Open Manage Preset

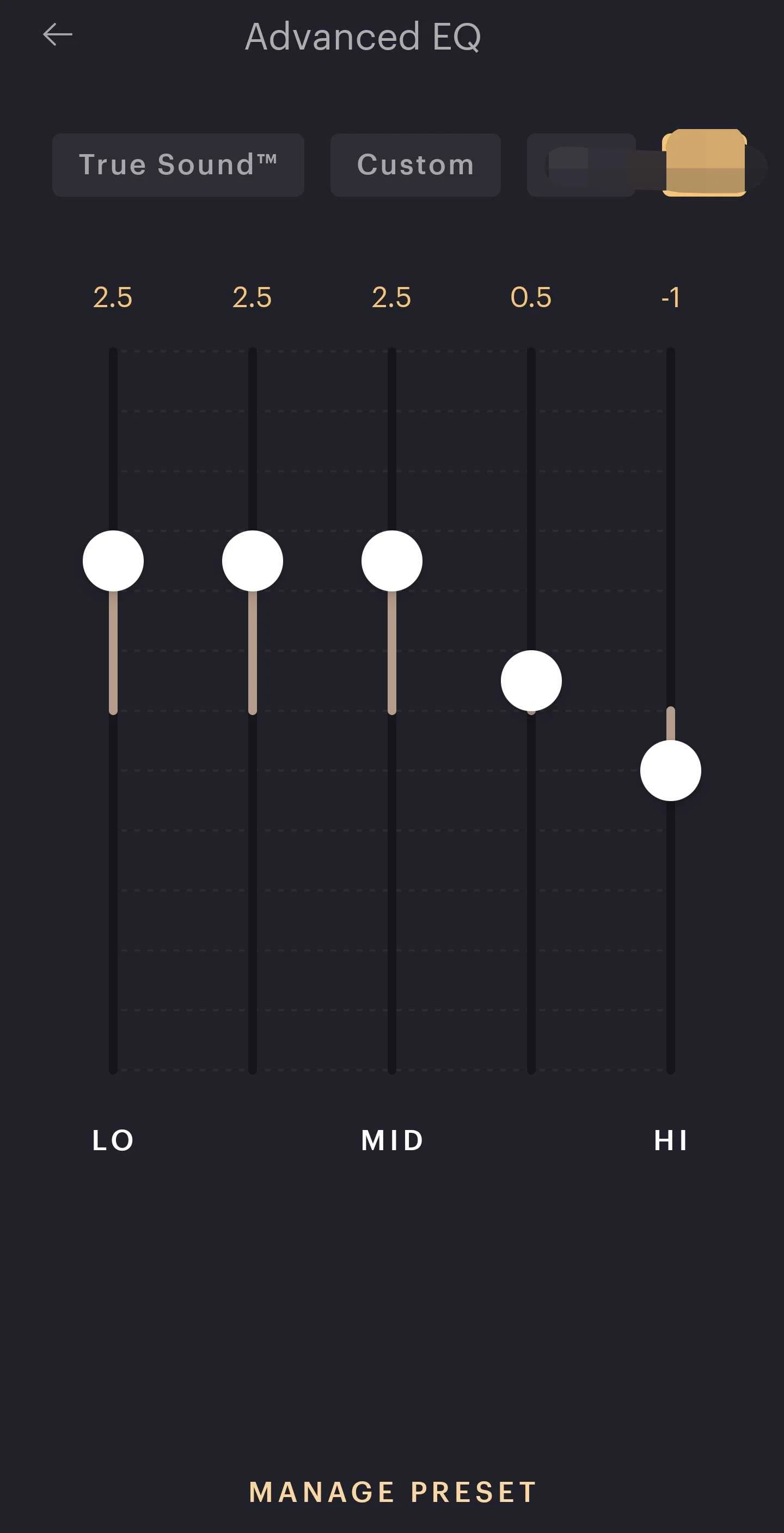[393, 1492]
